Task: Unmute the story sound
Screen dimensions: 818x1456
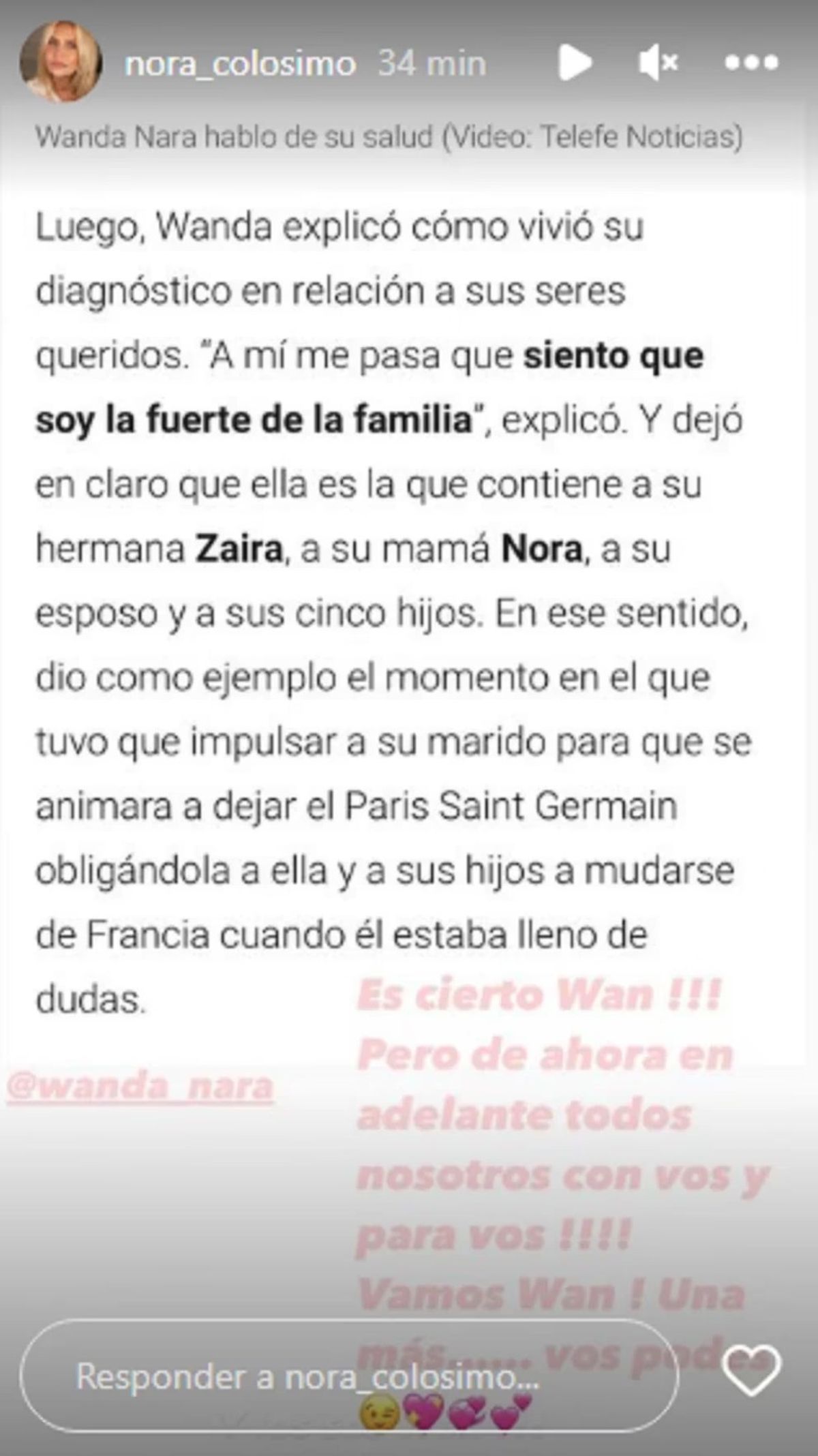Action: (657, 63)
